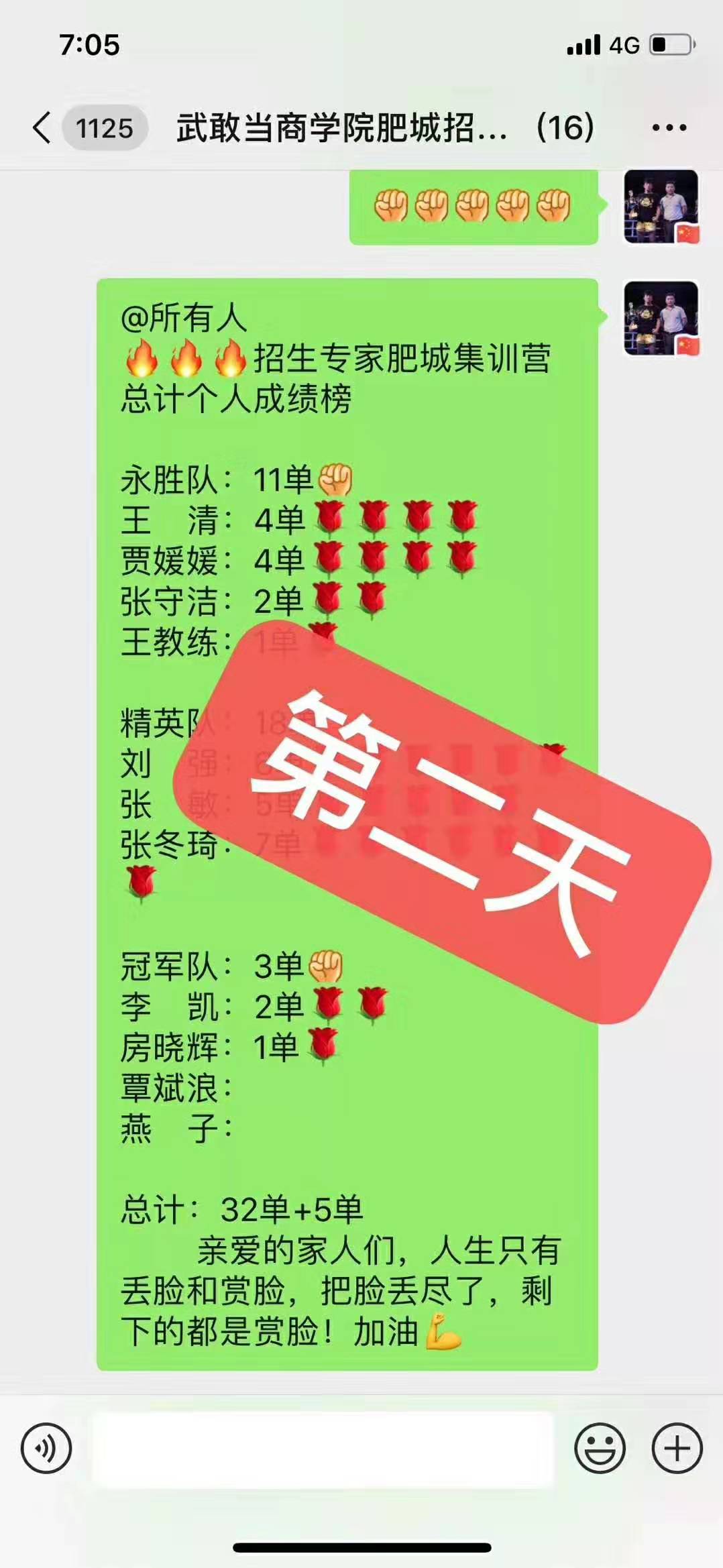
Task: Open the emoji sticker panel
Action: click(x=600, y=1448)
